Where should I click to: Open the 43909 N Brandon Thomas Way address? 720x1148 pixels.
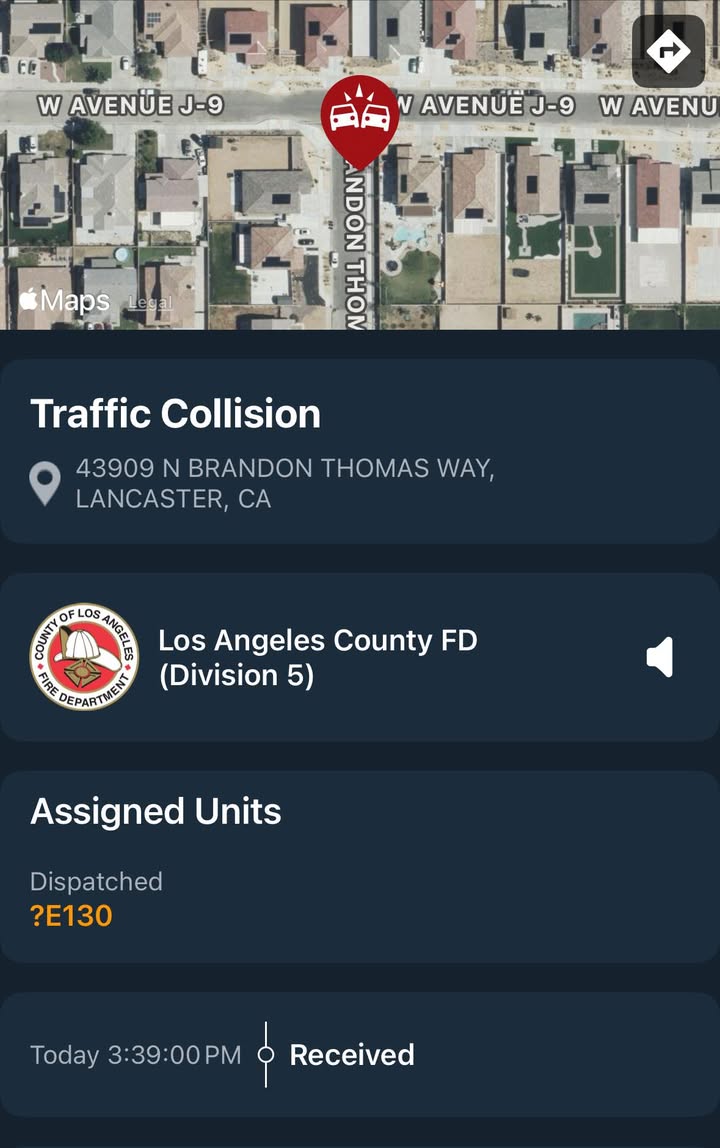point(285,483)
